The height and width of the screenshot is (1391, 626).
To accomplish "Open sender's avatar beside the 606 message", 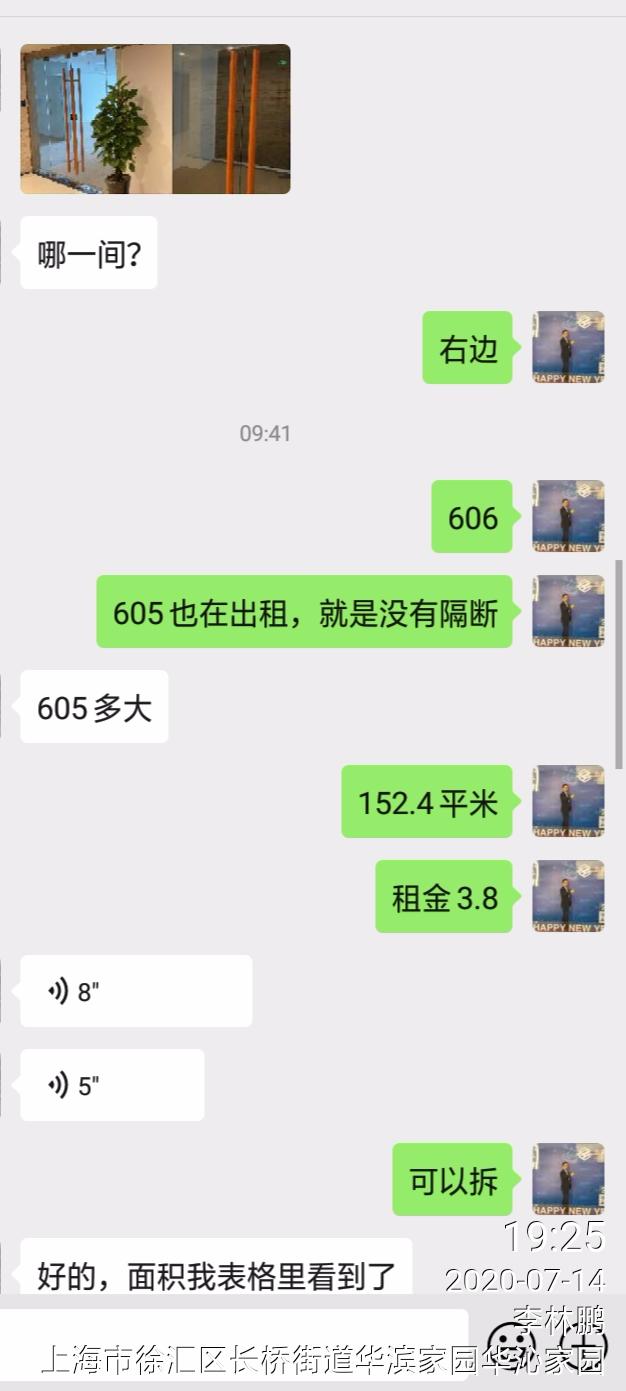I will coord(568,516).
